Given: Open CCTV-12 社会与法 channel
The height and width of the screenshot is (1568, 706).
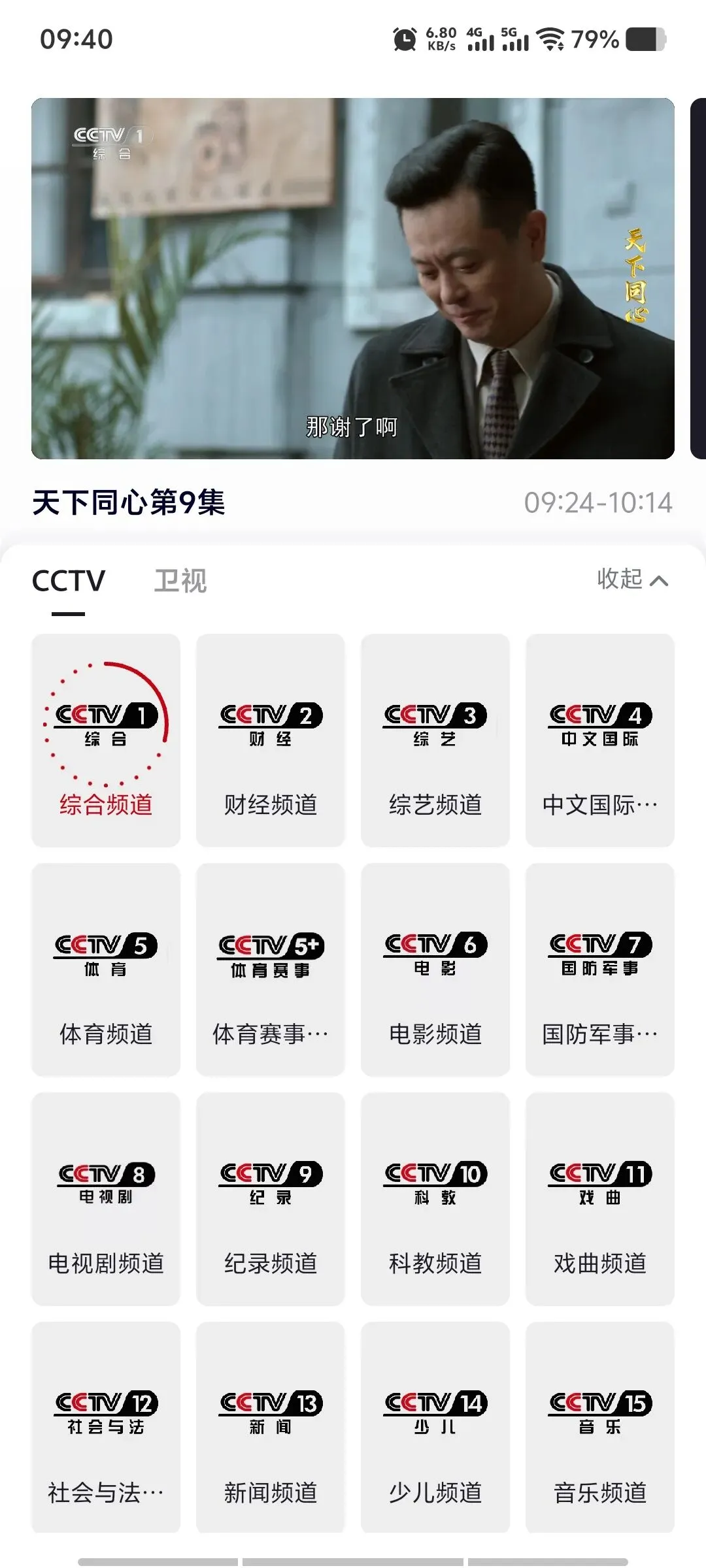Looking at the screenshot, I should coord(106,1428).
